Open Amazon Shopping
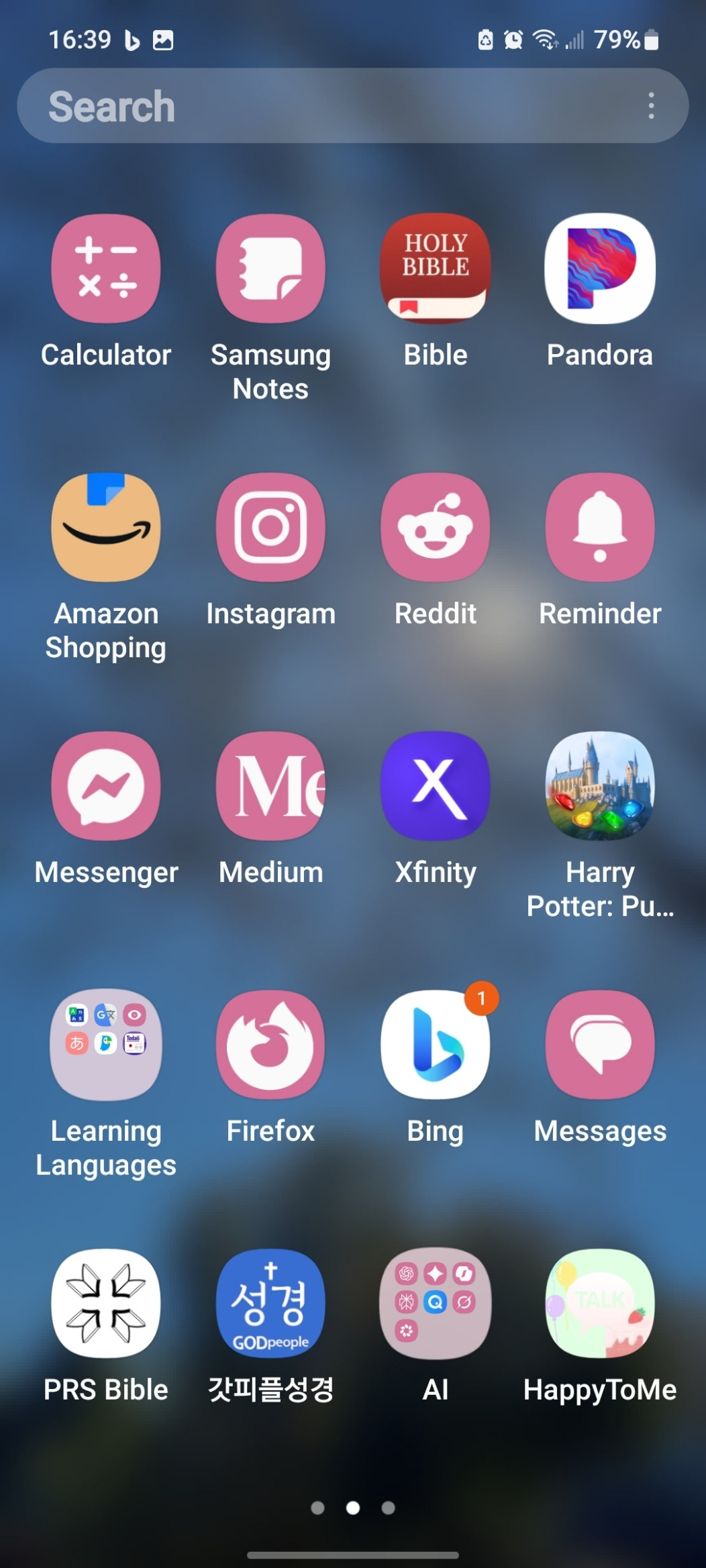 tap(105, 526)
